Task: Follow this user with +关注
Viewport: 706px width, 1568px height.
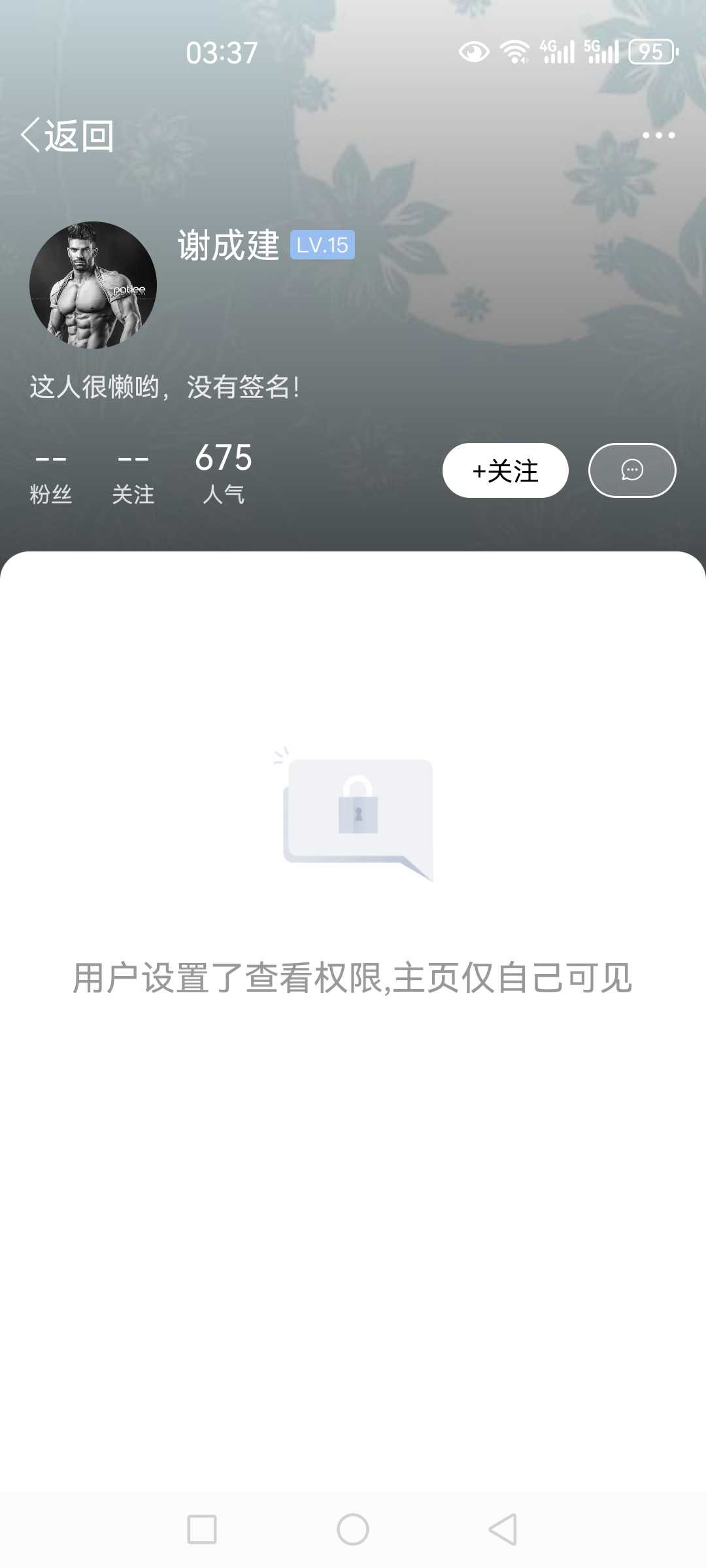Action: point(505,470)
